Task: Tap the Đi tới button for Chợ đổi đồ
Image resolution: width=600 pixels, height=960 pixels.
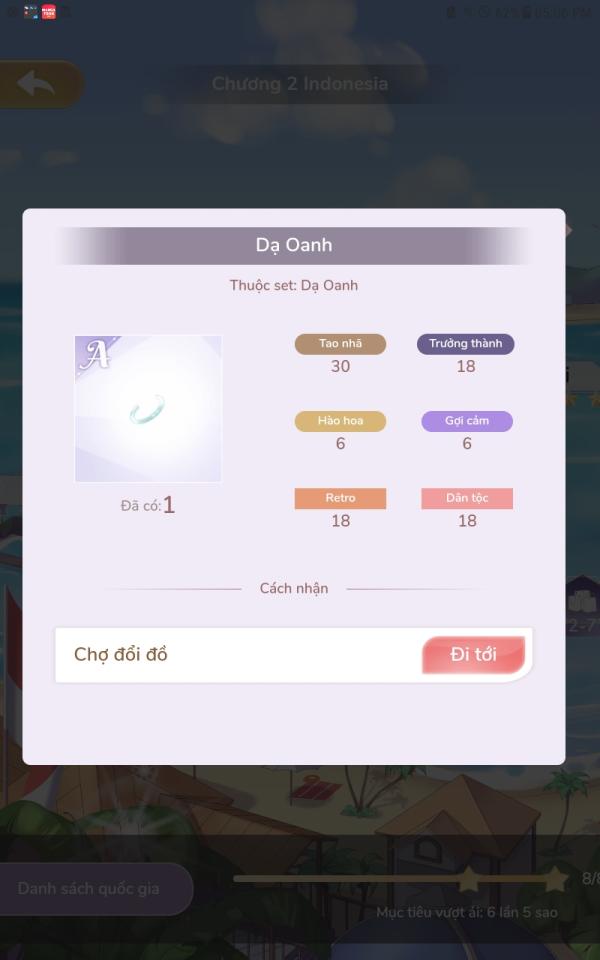Action: [x=473, y=654]
